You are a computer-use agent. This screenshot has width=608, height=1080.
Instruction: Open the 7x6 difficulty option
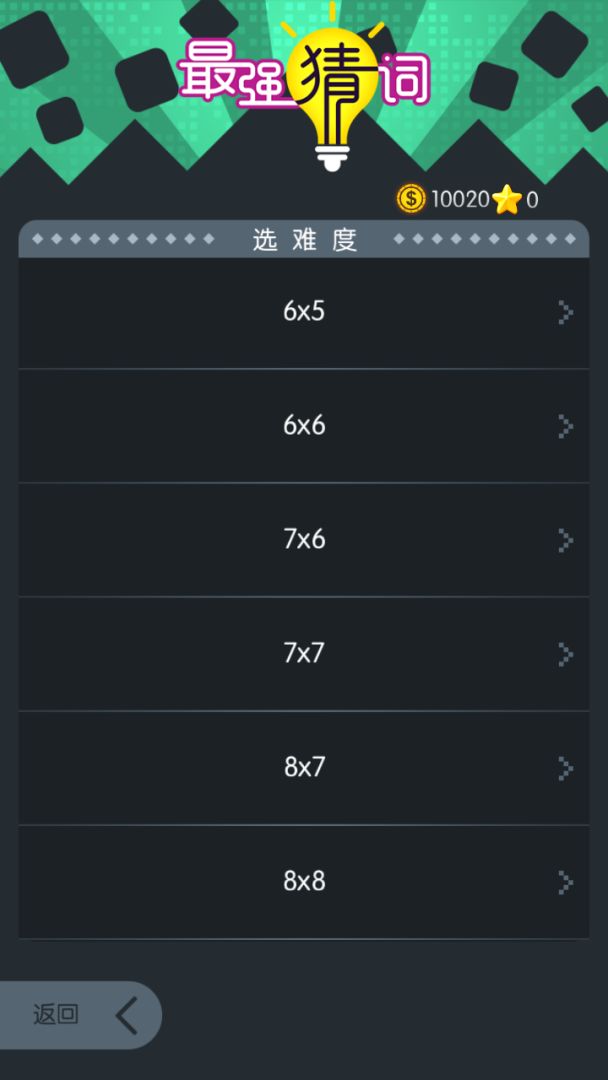[303, 540]
